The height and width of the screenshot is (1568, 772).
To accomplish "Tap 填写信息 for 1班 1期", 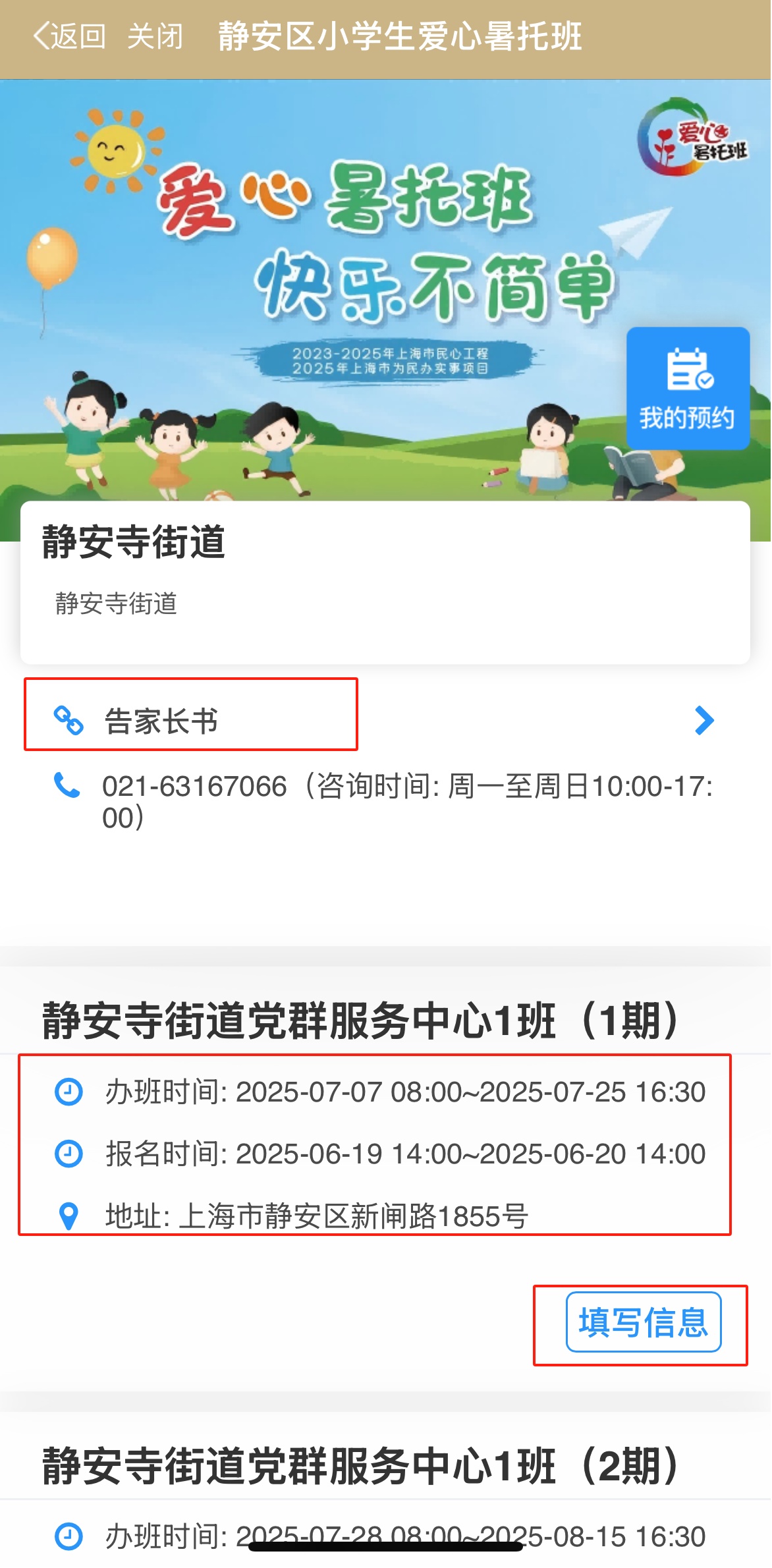I will [644, 1322].
